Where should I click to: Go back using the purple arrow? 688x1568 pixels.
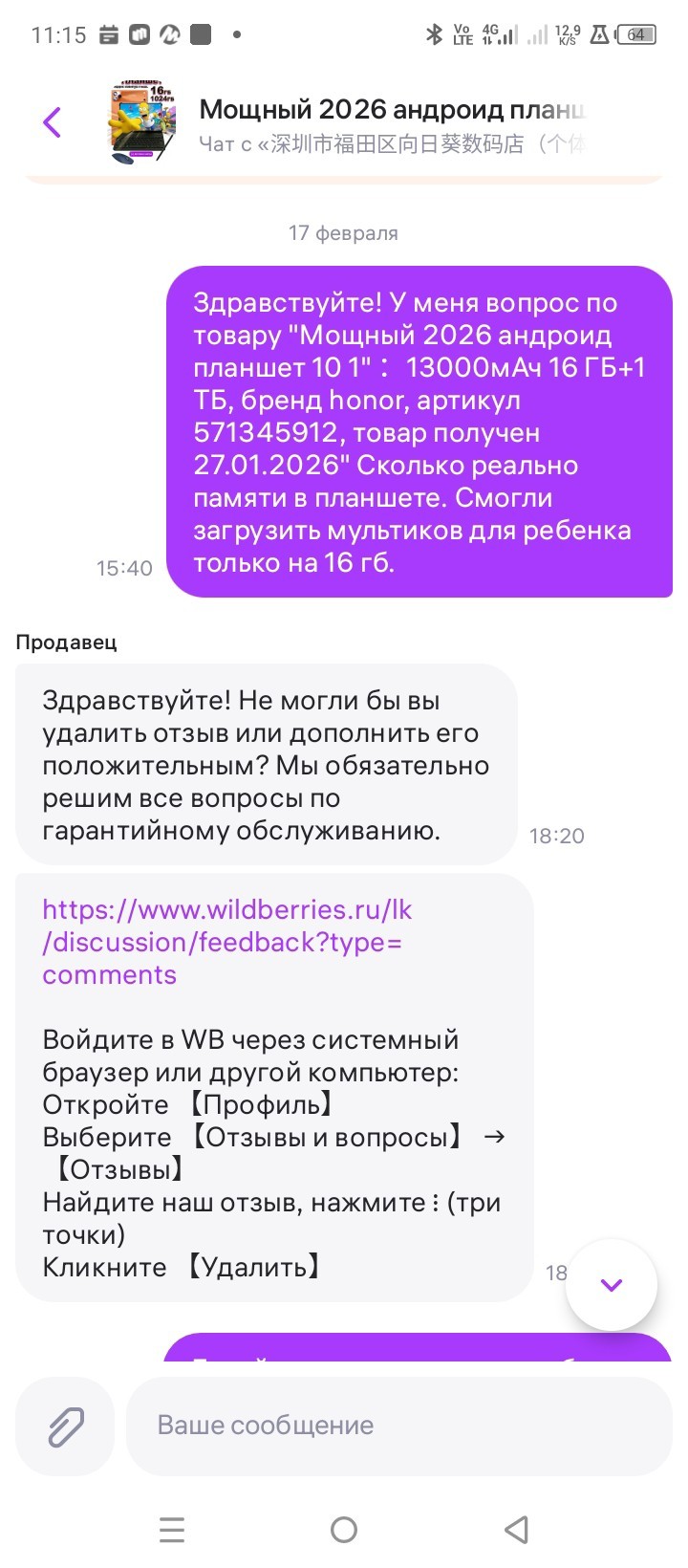(x=53, y=122)
